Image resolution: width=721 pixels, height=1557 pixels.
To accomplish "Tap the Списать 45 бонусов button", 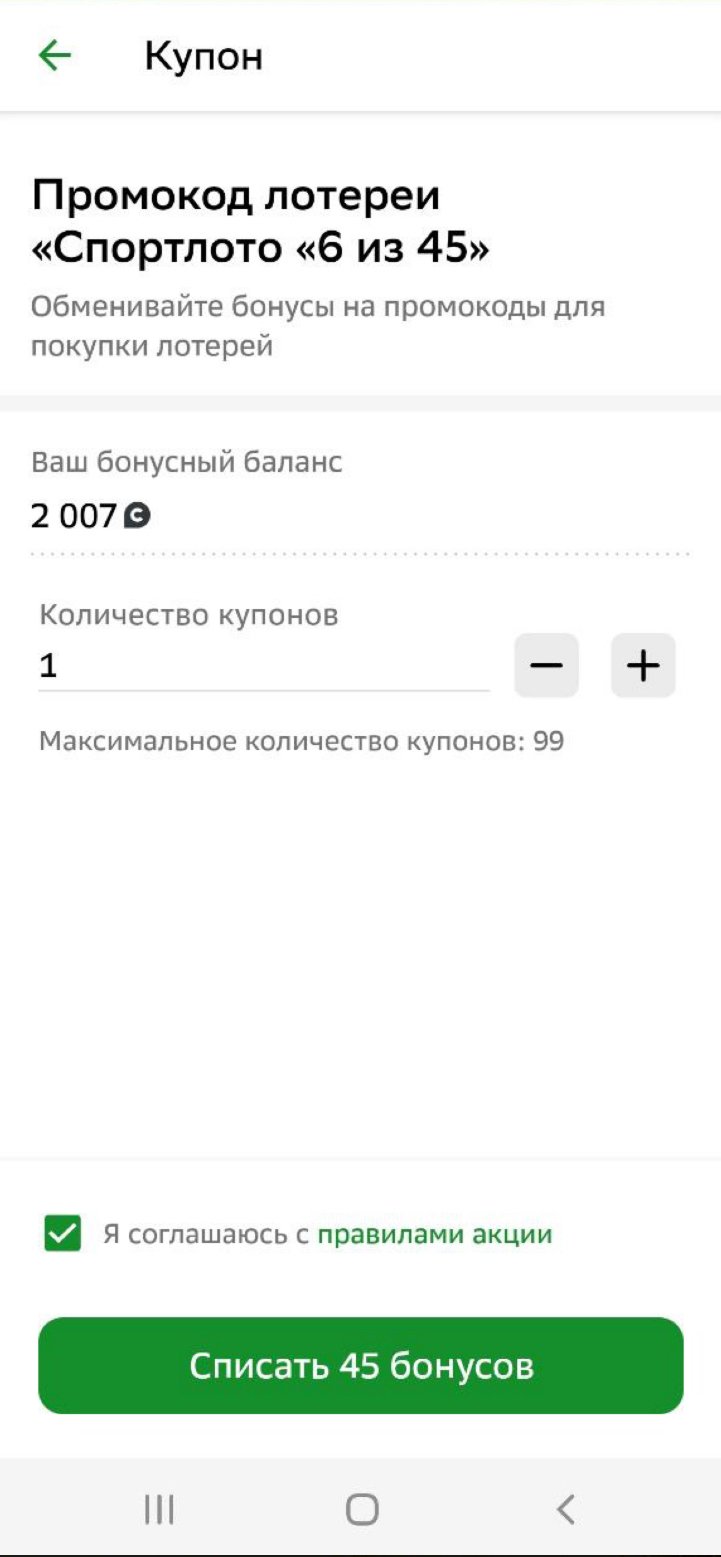I will [x=360, y=1365].
